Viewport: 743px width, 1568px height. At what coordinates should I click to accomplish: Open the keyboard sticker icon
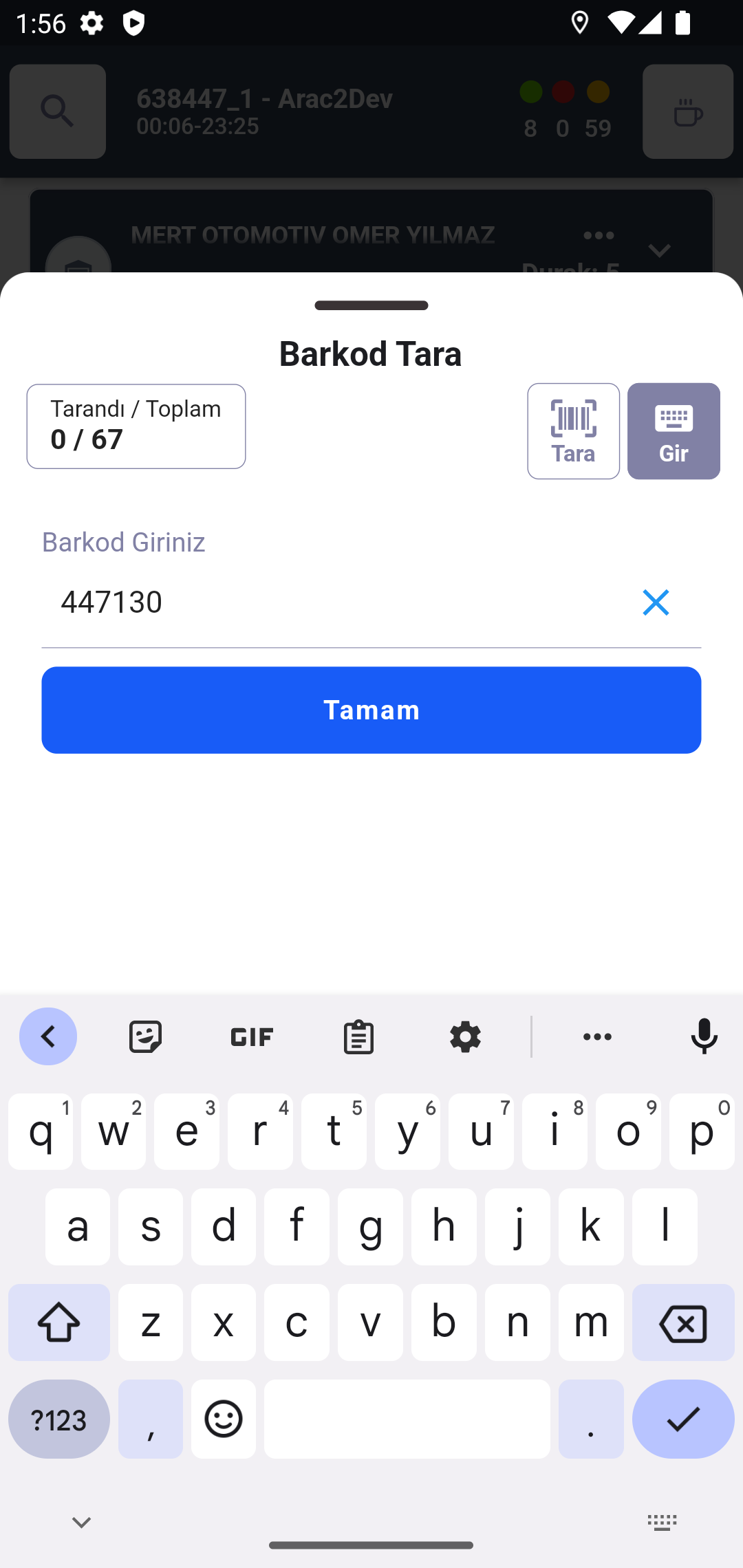click(146, 1036)
